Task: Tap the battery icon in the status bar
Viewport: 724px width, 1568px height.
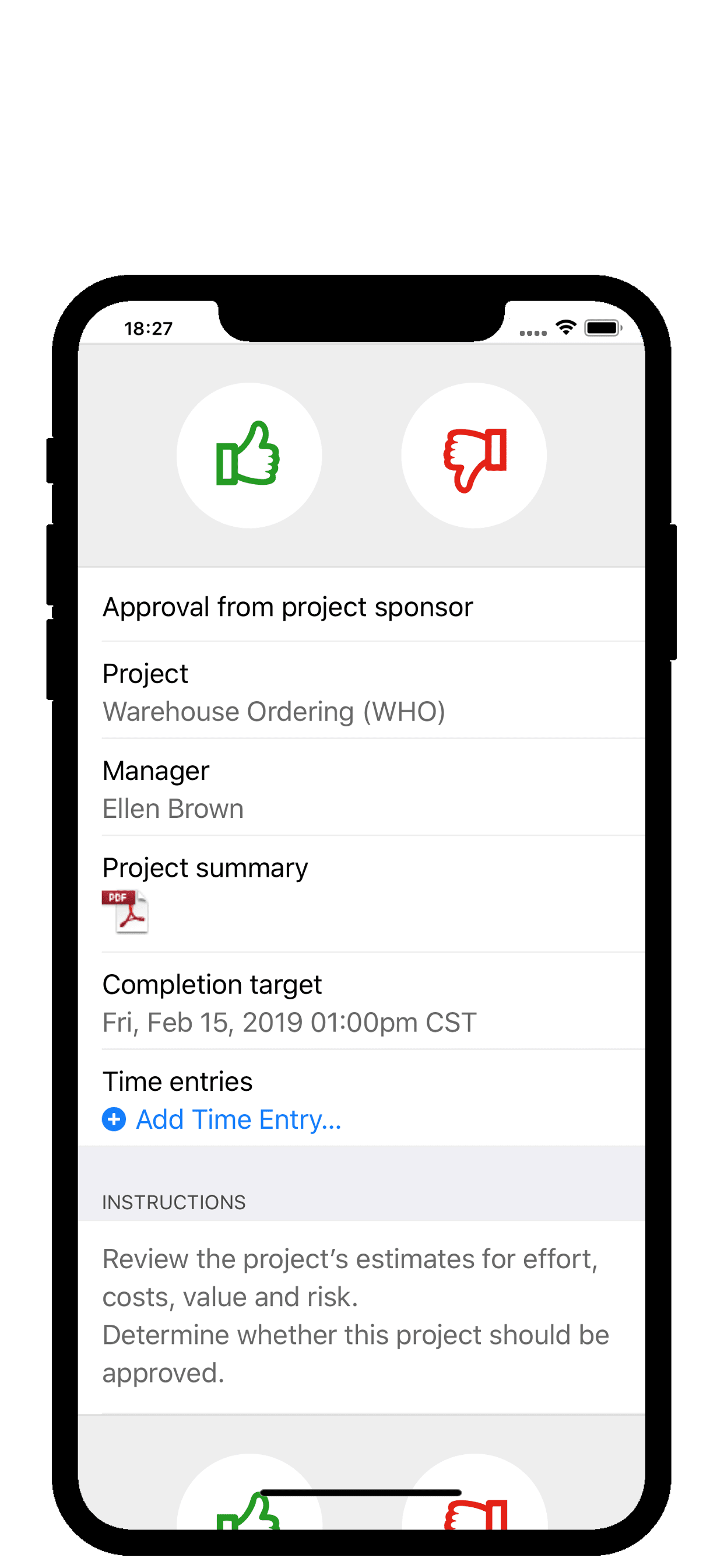Action: point(602,327)
